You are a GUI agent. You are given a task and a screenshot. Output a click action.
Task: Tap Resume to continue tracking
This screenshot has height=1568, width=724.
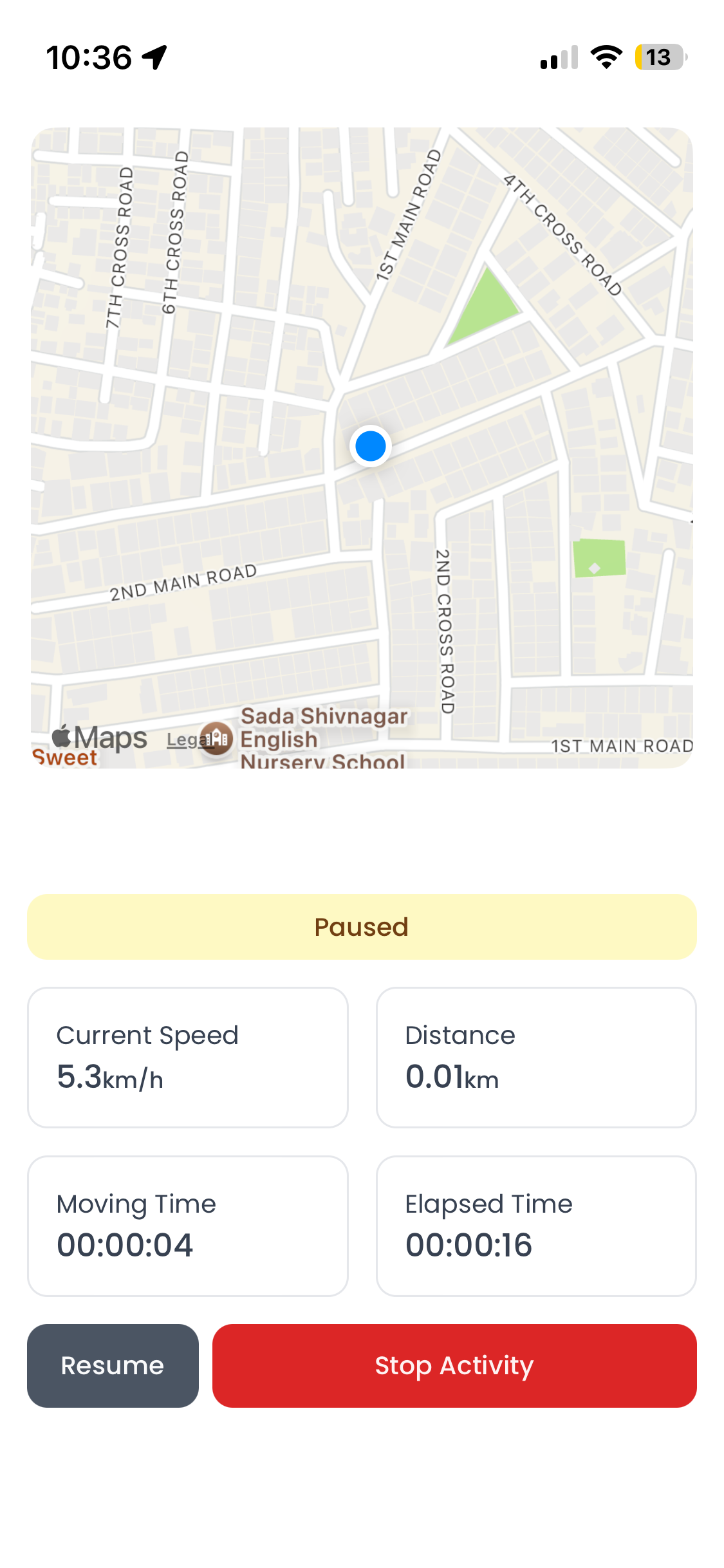(x=113, y=1365)
